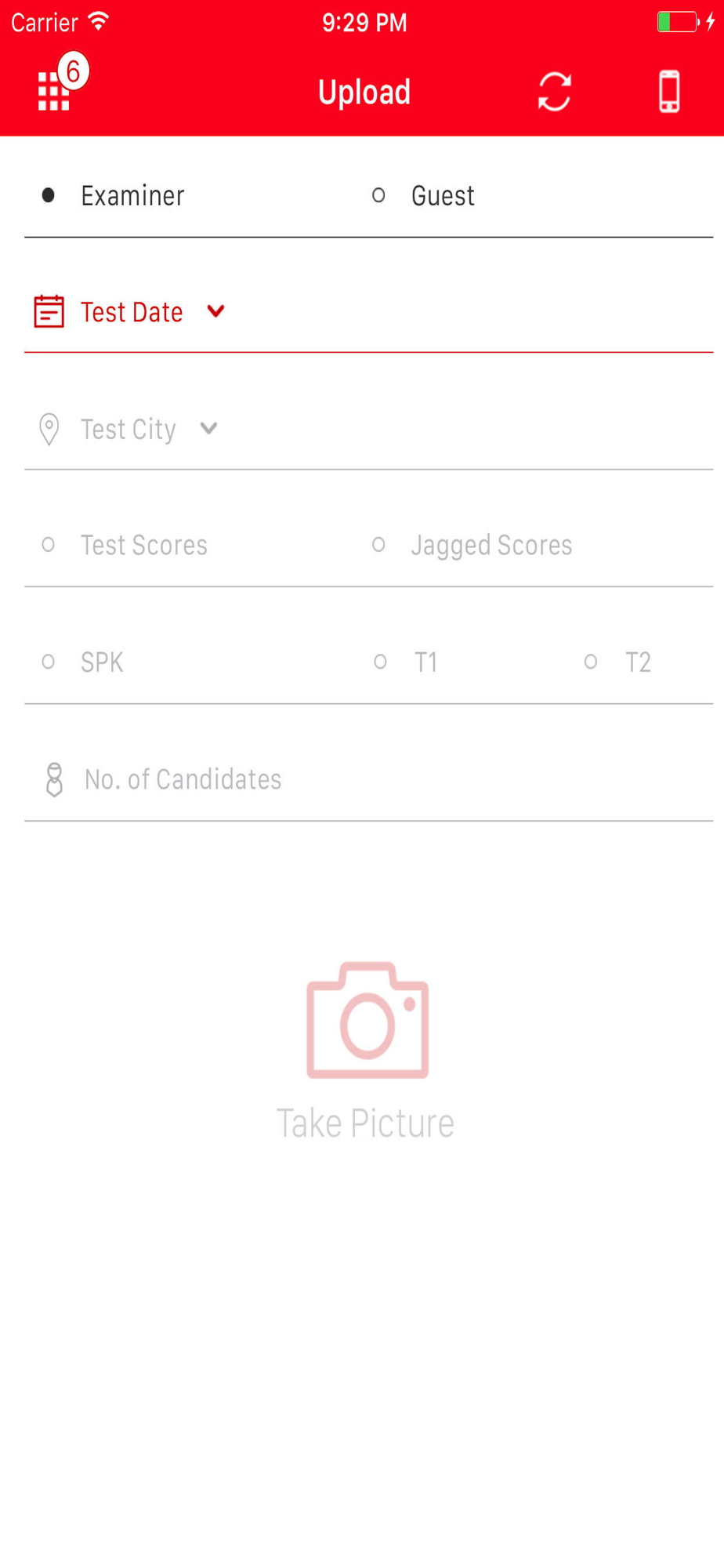Select the Examiner option

[113, 195]
